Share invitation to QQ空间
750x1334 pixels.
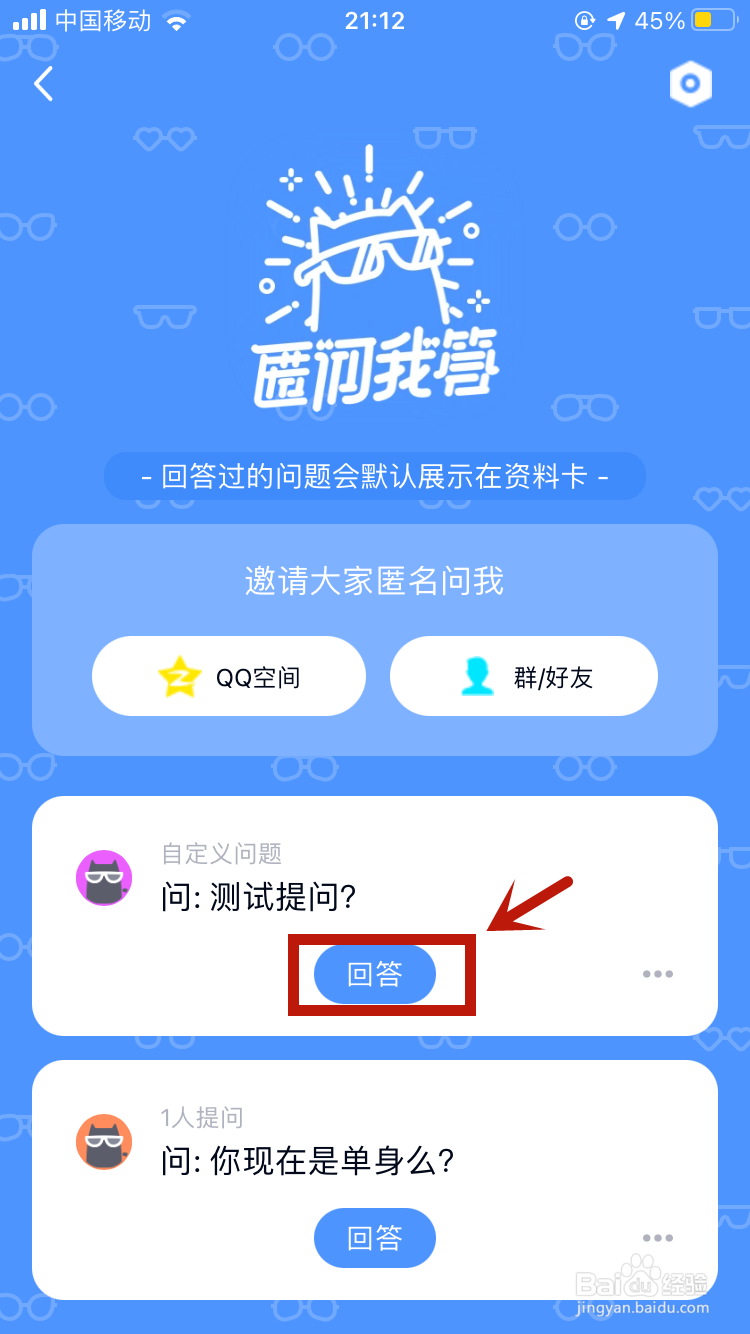coord(228,676)
